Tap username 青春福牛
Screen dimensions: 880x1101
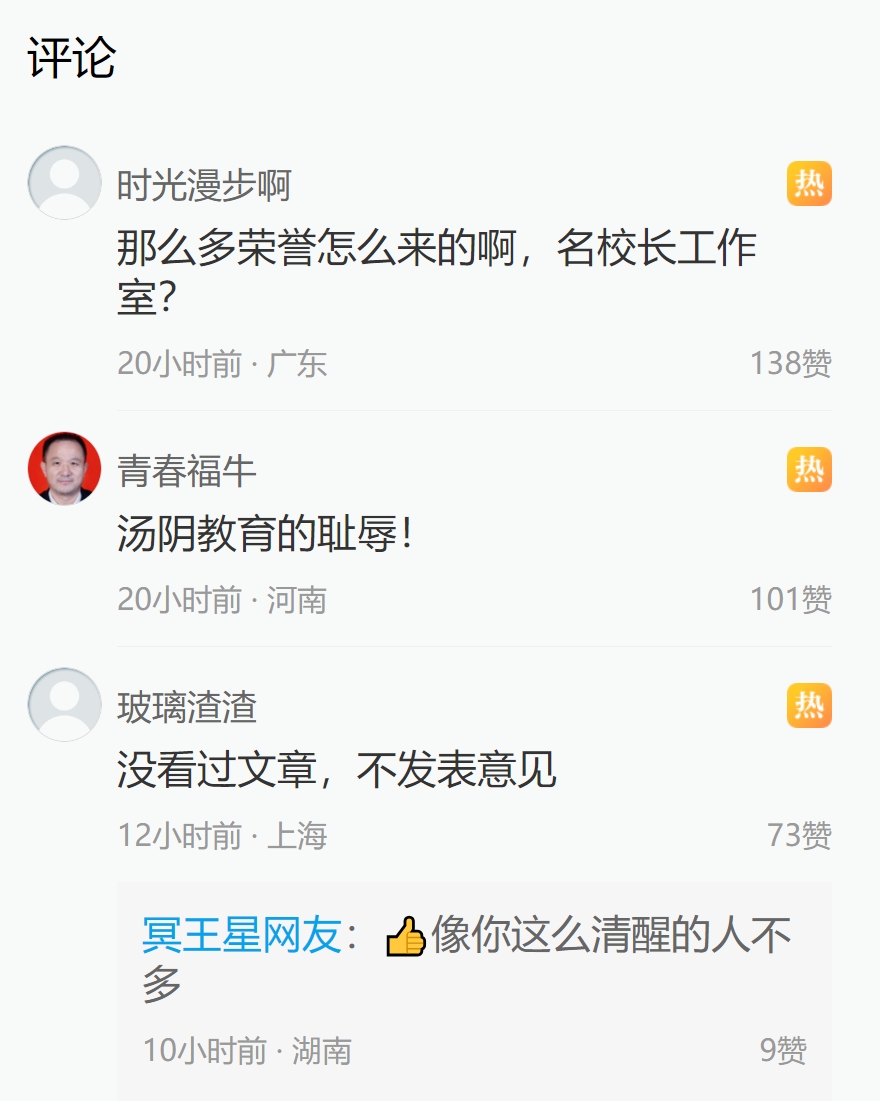click(187, 471)
